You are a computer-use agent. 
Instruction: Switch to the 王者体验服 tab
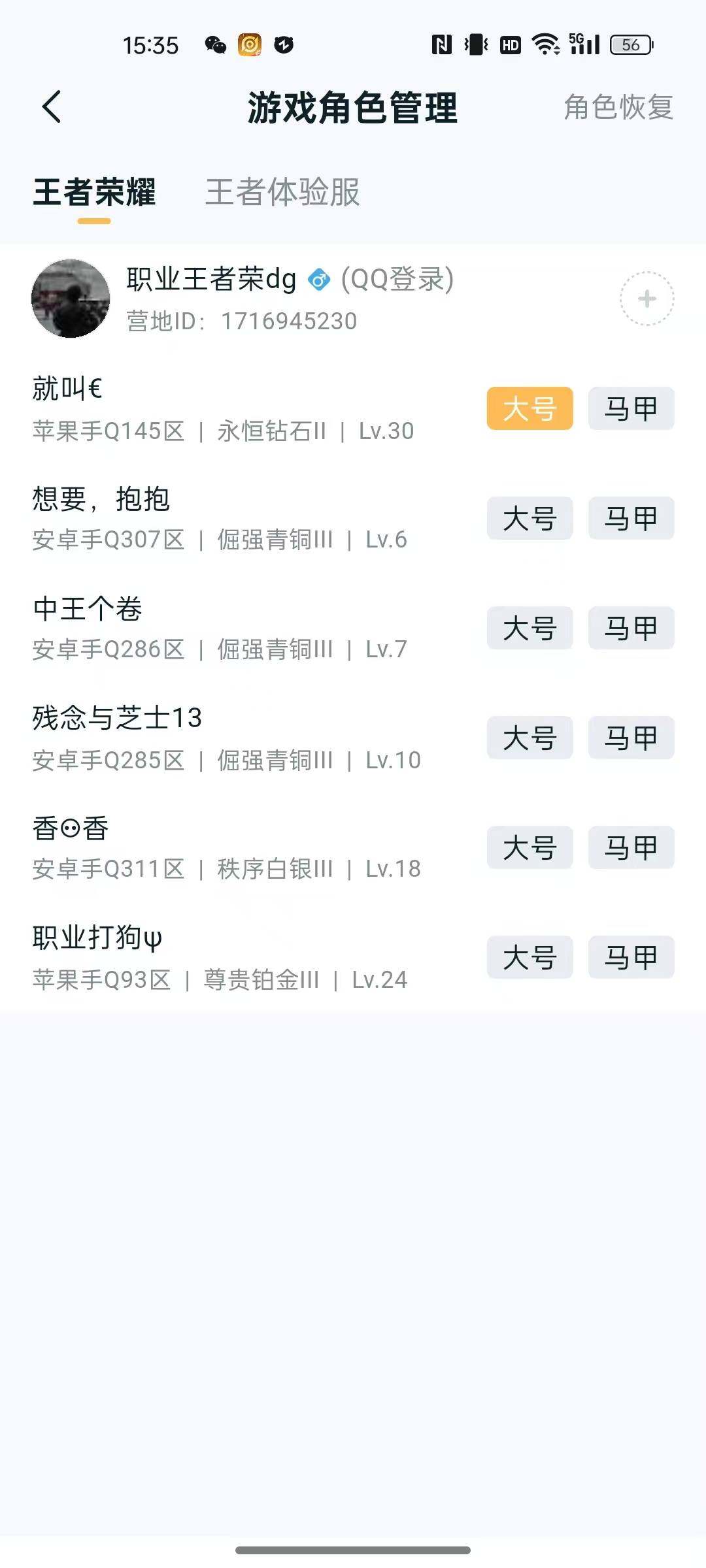click(281, 193)
